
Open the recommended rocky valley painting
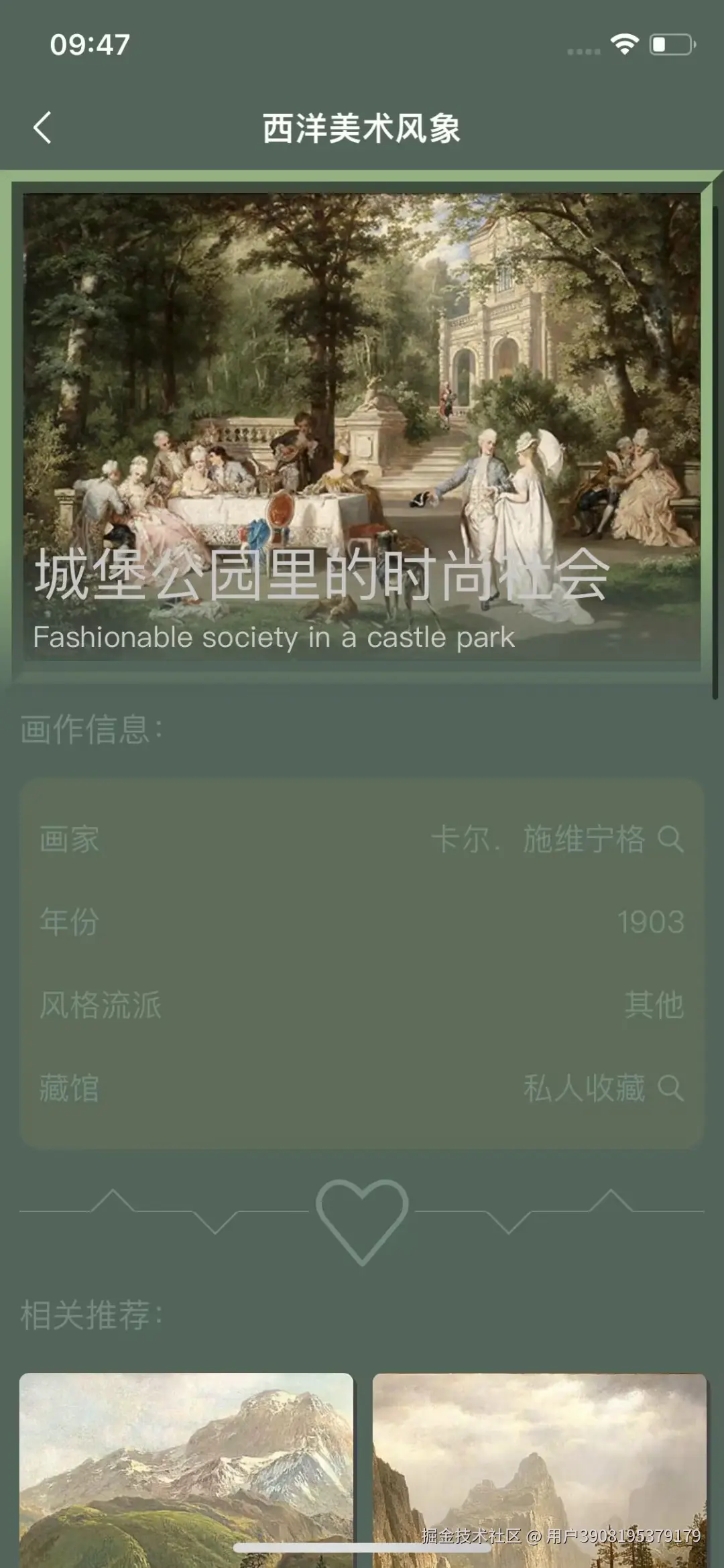pos(539,1468)
